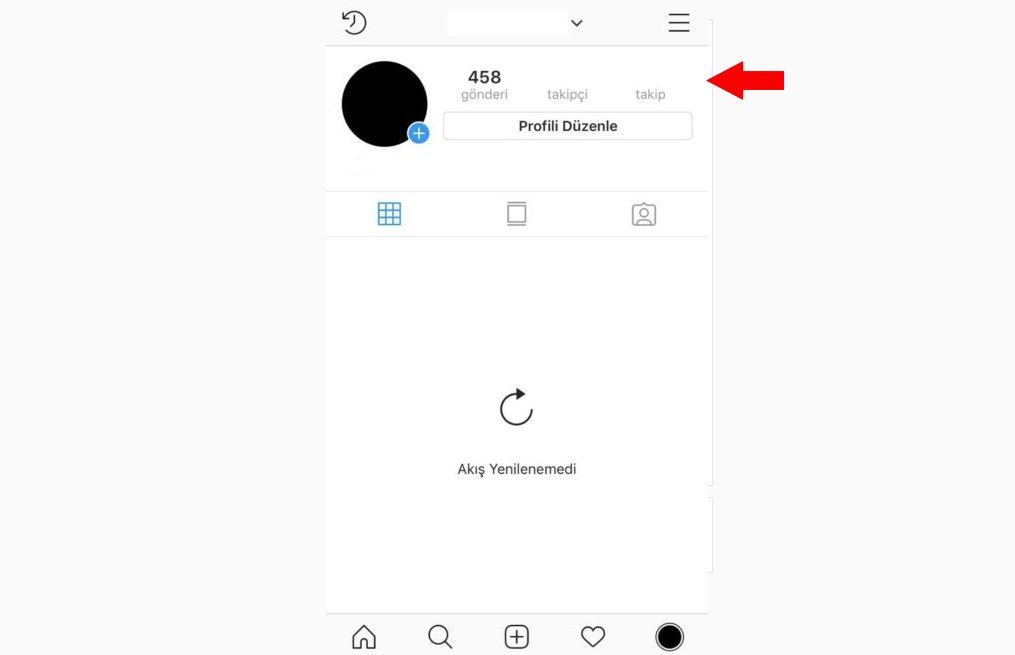The width and height of the screenshot is (1015, 655).
Task: Create a new post with plus icon
Action: [516, 636]
